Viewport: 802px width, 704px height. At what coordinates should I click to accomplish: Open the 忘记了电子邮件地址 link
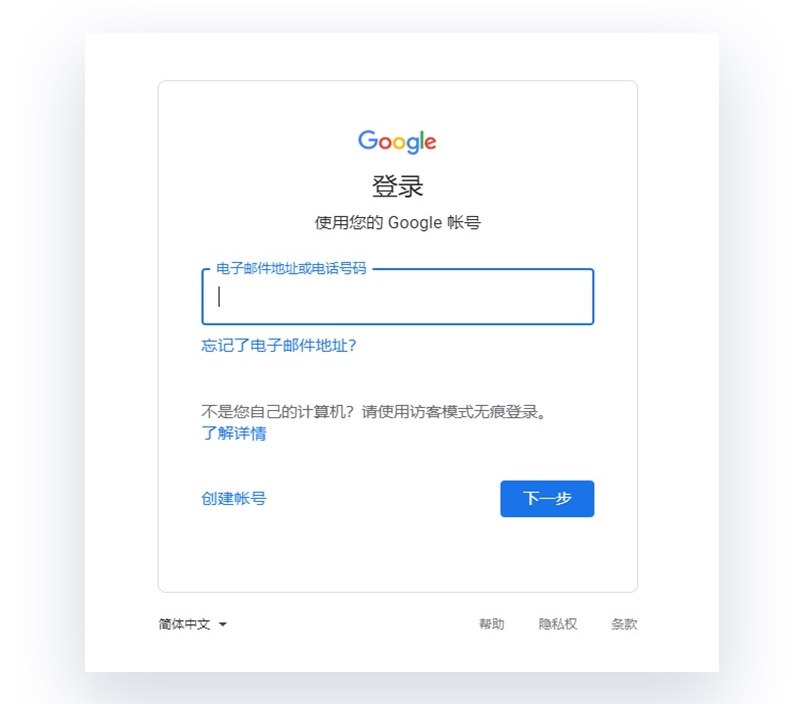point(279,346)
